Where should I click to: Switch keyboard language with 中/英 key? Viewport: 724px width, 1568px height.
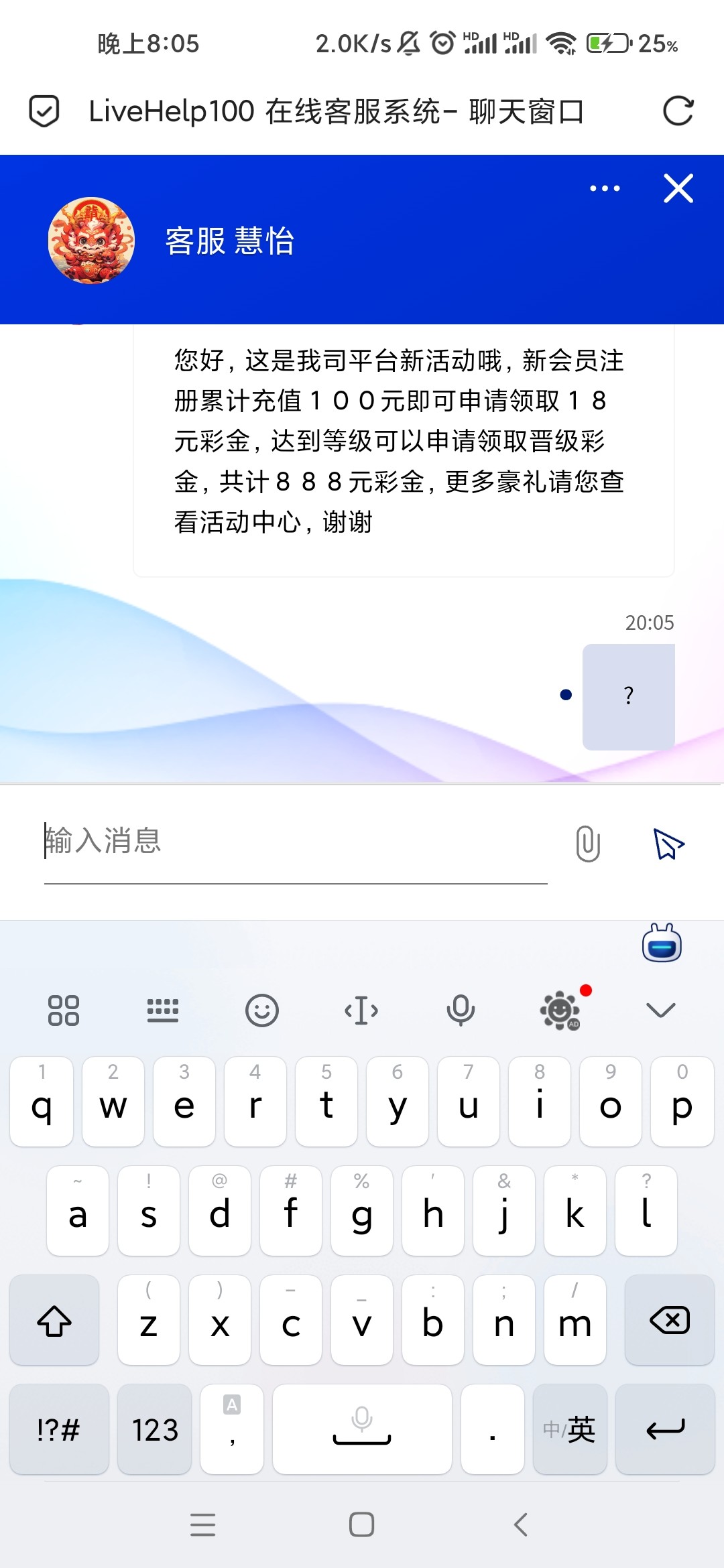pyautogui.click(x=569, y=1429)
